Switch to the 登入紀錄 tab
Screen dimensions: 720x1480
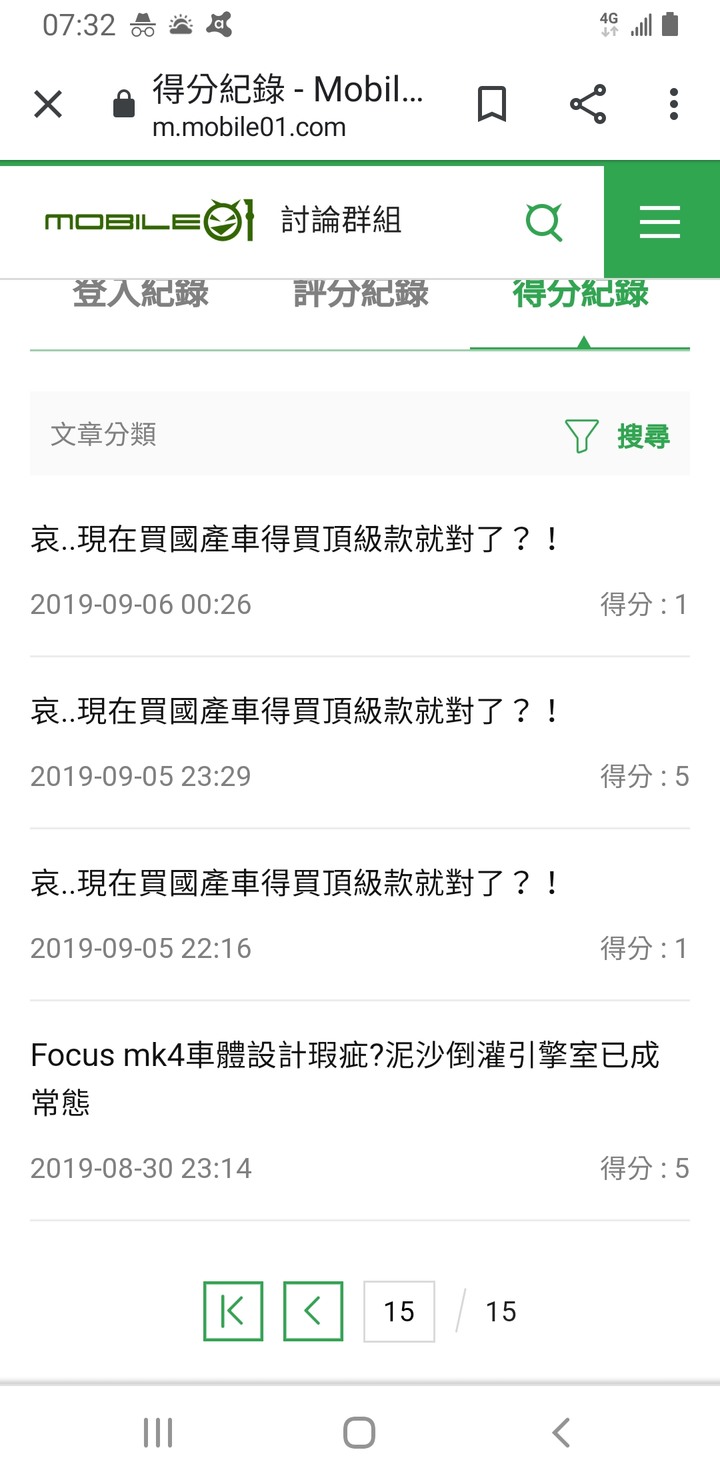[140, 293]
